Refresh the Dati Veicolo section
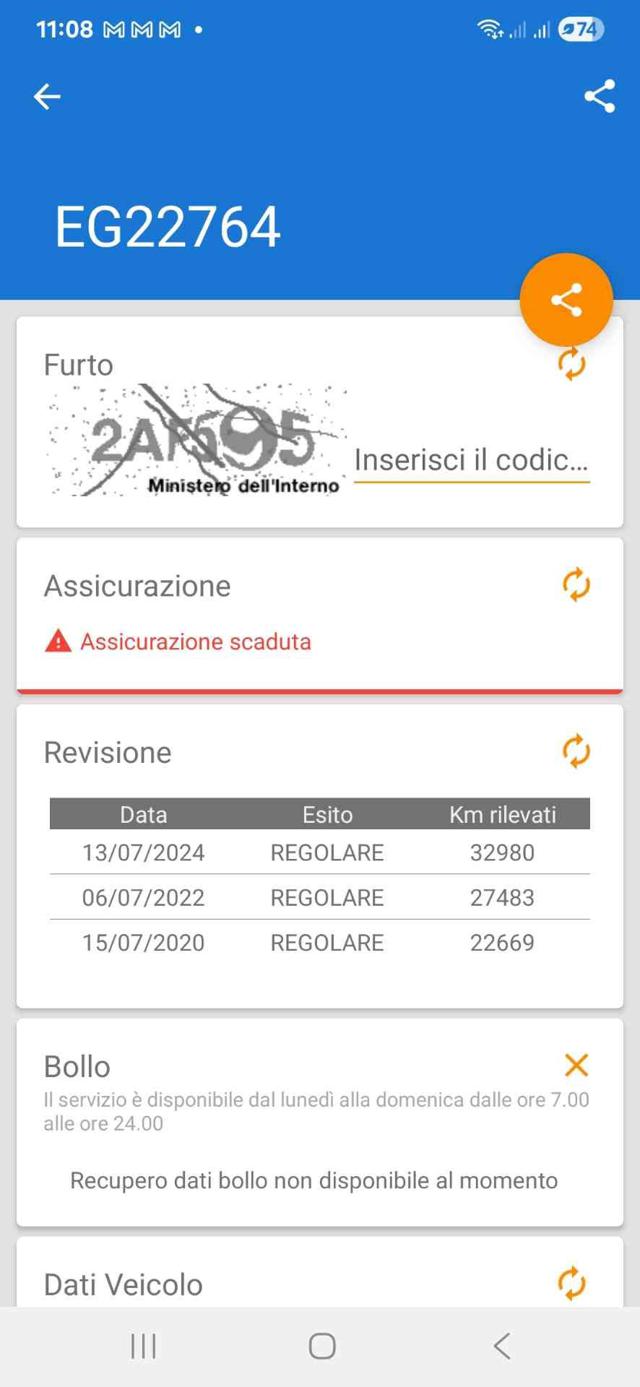The height and width of the screenshot is (1387, 640). click(572, 1283)
